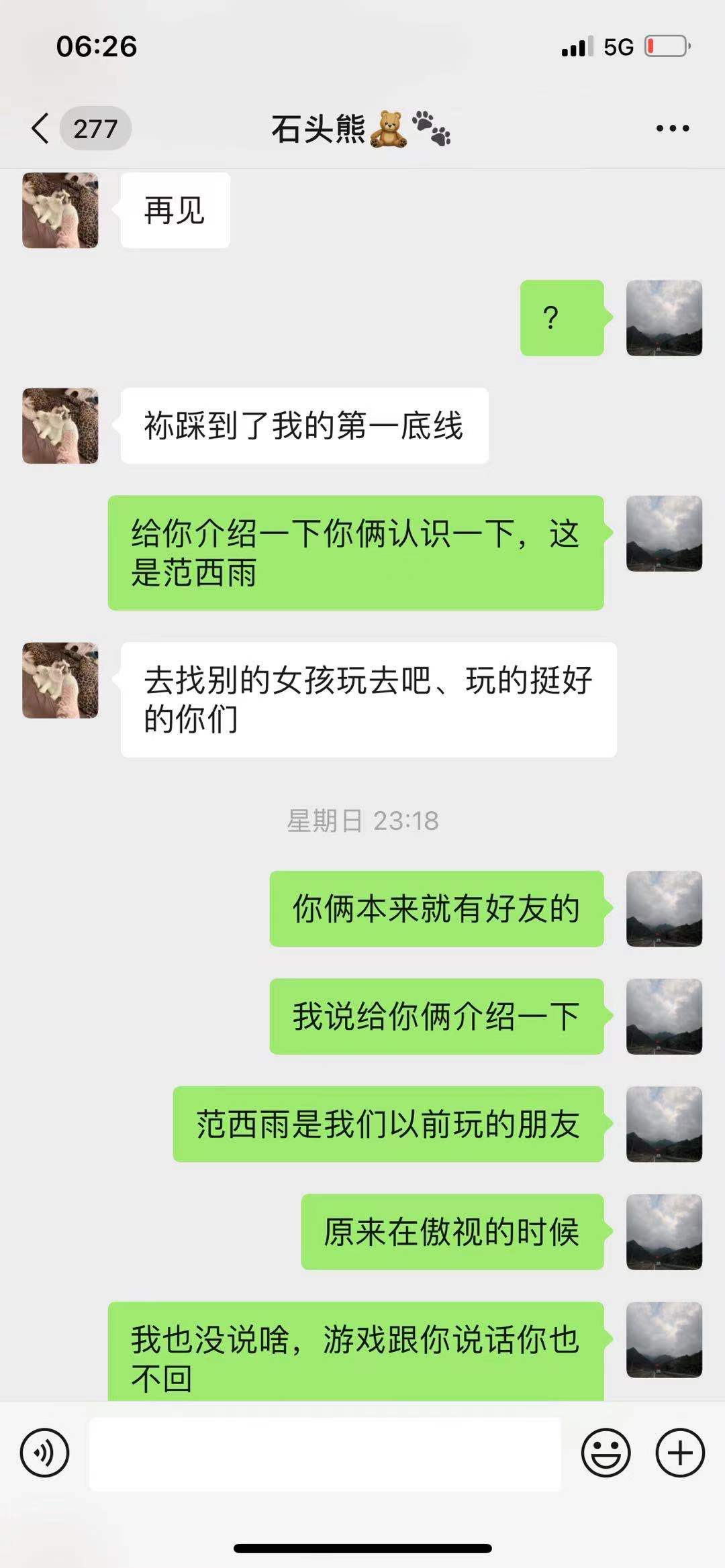Go back to the chat list

point(42,128)
